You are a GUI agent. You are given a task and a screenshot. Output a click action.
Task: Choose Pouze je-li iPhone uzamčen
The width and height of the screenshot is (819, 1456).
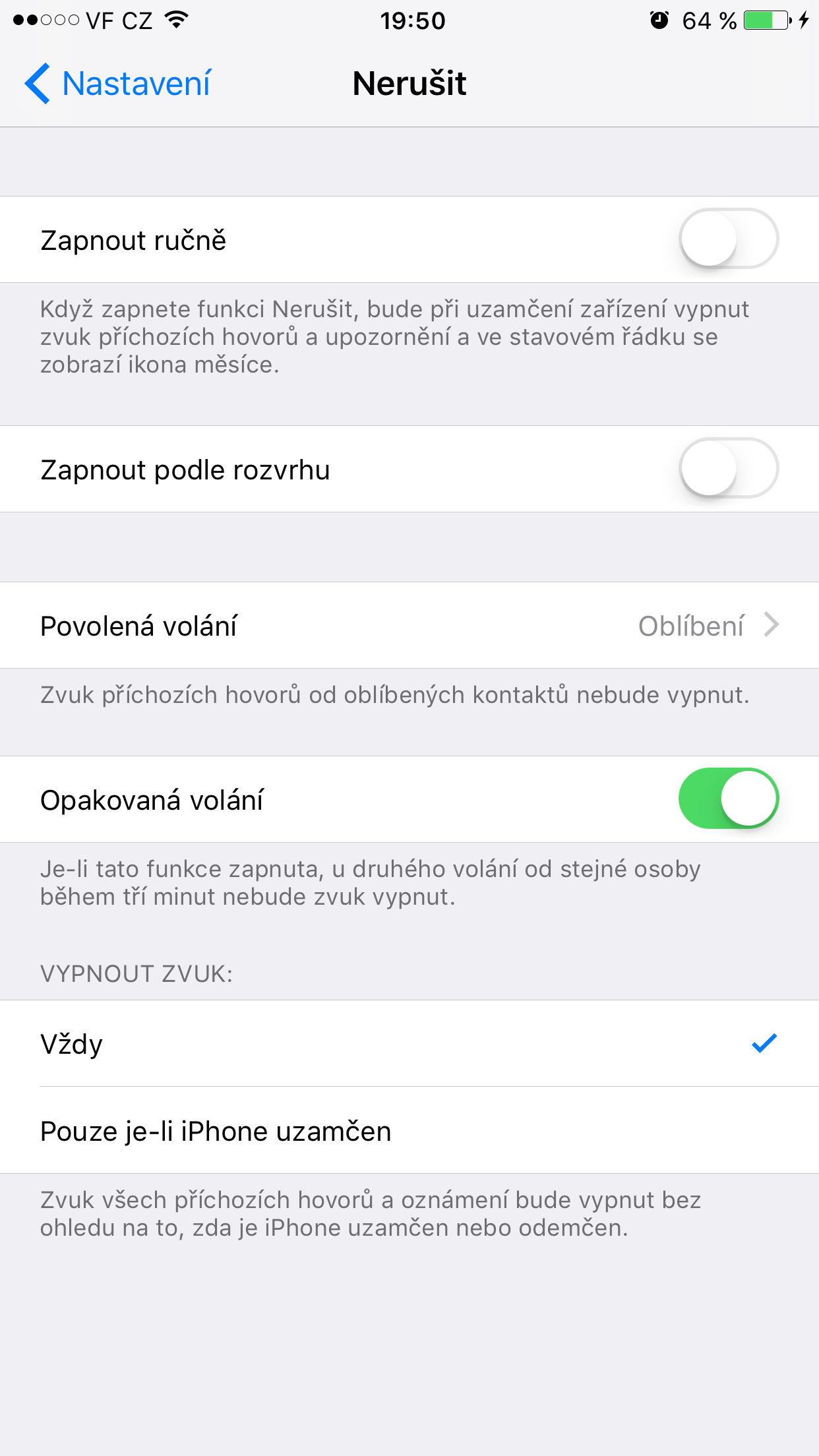click(x=409, y=1130)
